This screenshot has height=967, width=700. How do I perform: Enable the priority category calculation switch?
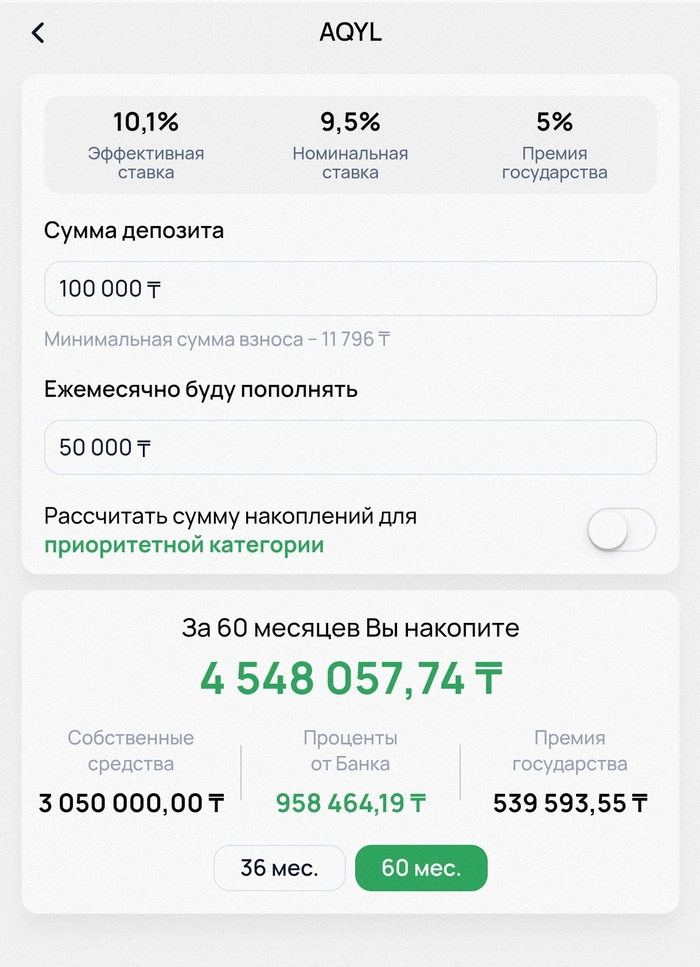tap(621, 530)
